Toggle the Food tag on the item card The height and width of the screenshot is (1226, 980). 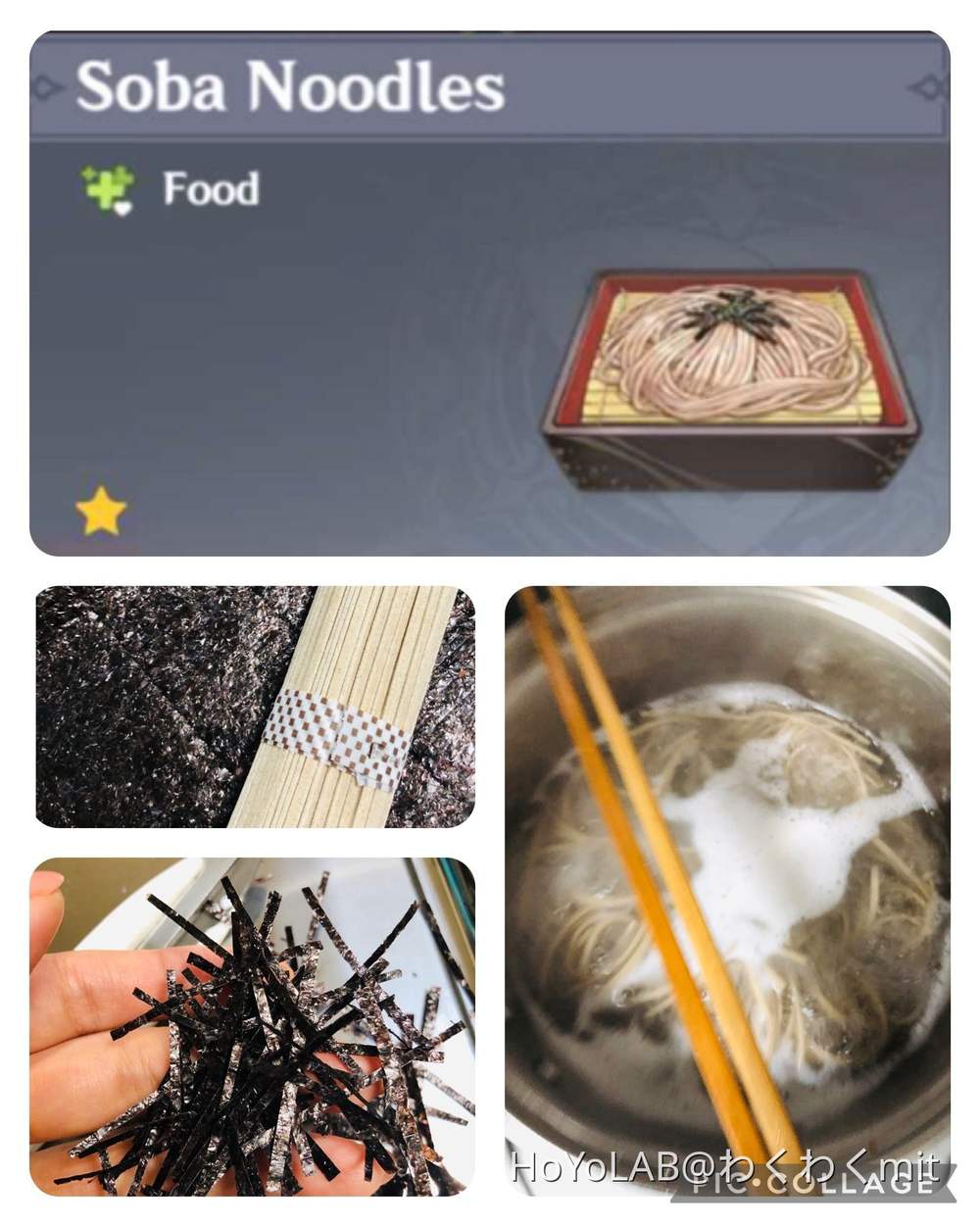click(x=157, y=188)
